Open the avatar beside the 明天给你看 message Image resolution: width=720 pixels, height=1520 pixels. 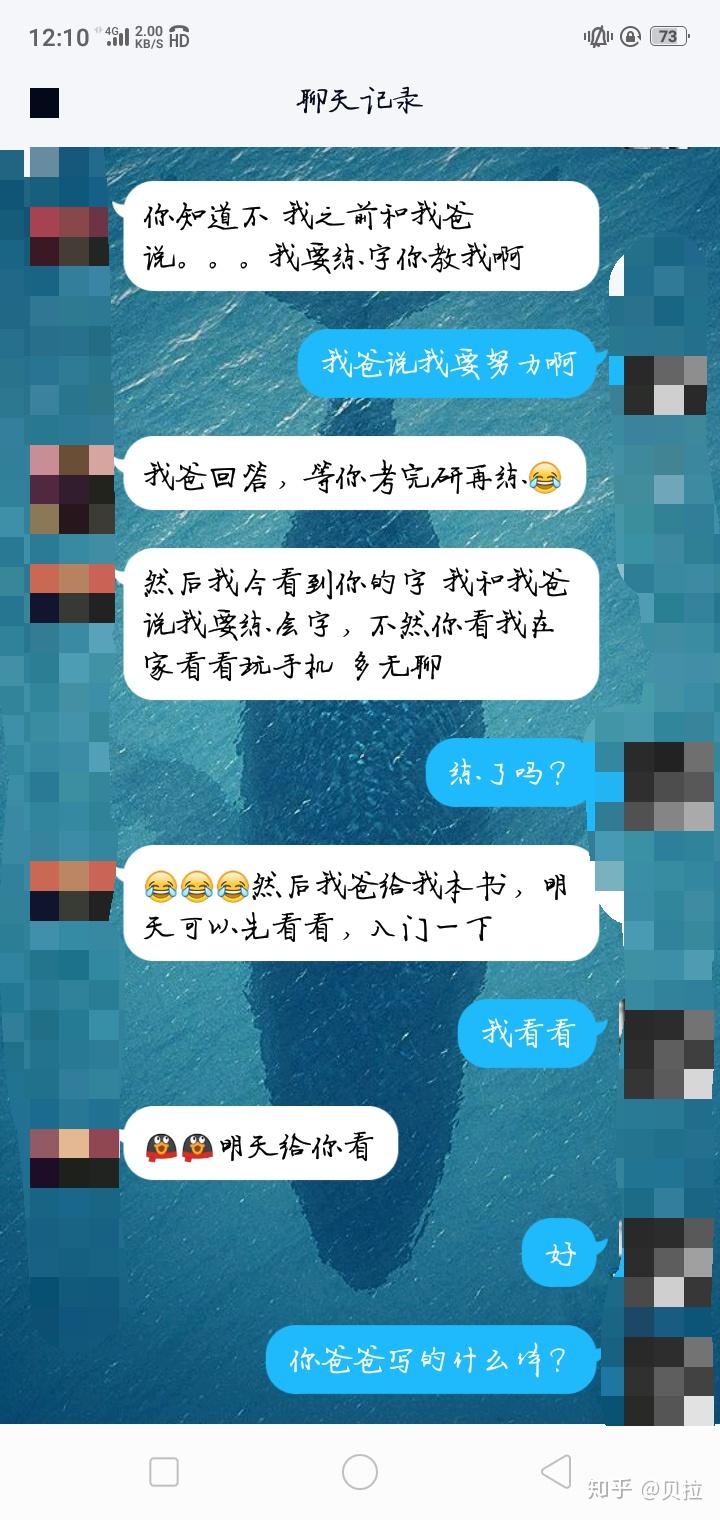pyautogui.click(x=74, y=1158)
